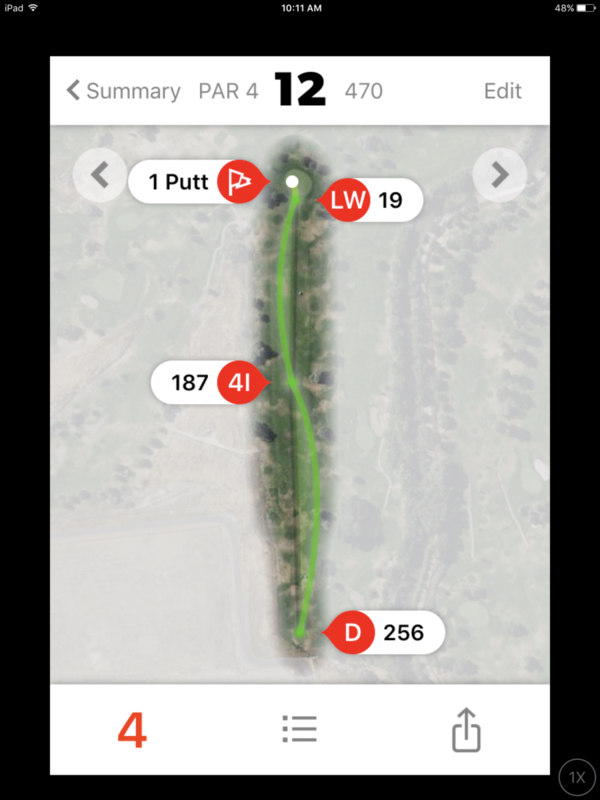Go to the next hole
600x800 pixels.
pyautogui.click(x=500, y=176)
